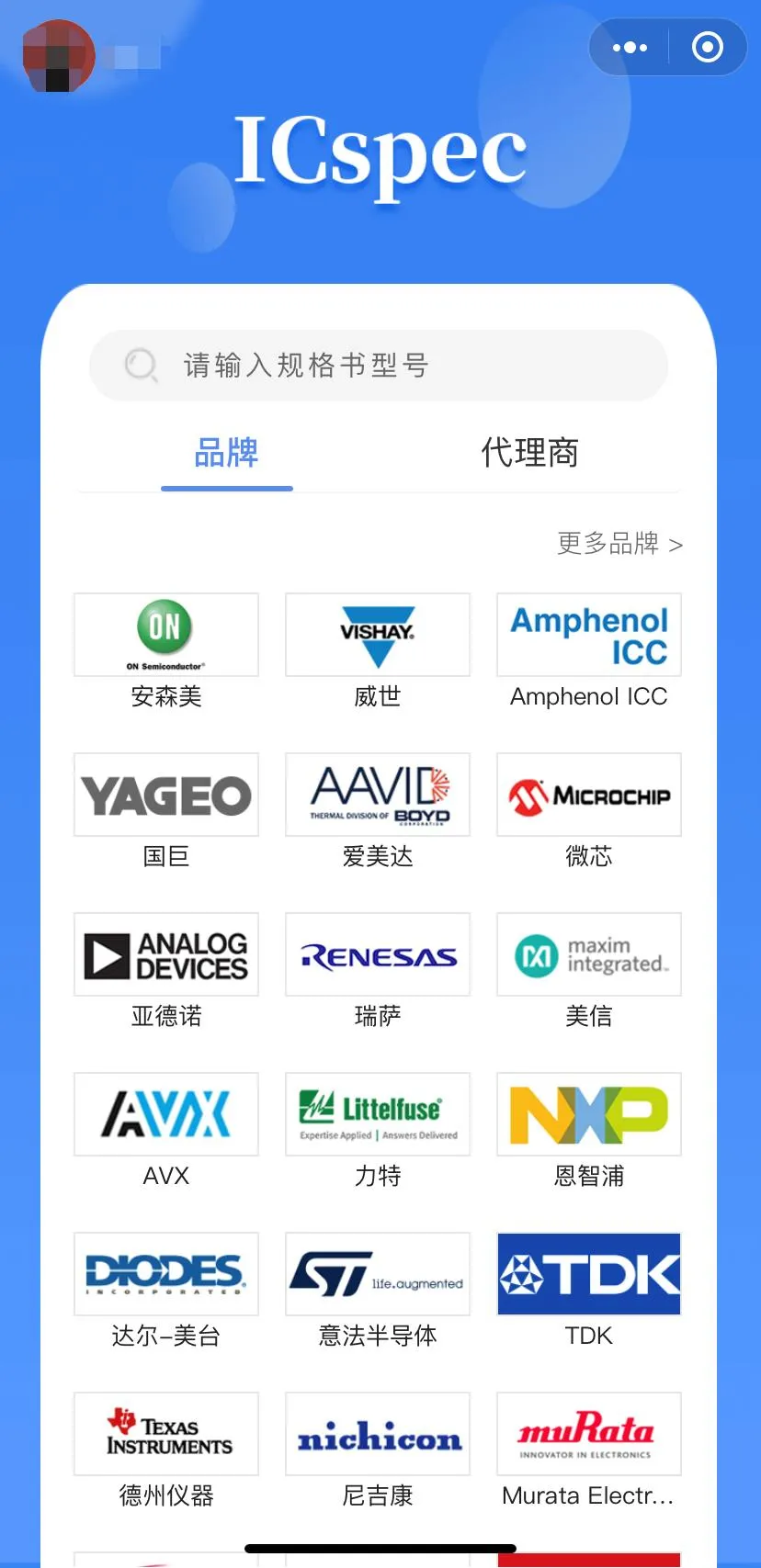Viewport: 761px width, 1568px height.
Task: Select the TDK brand logo
Action: [x=588, y=1274]
